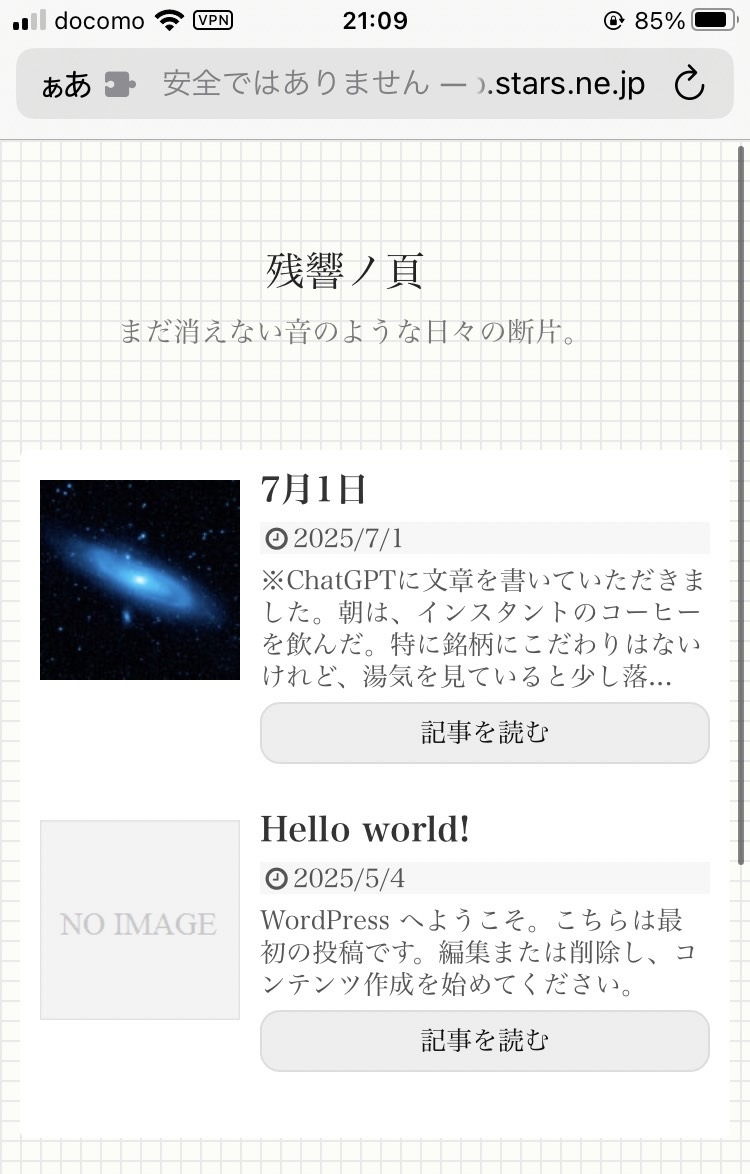Open the ぁあ page settings menu
This screenshot has width=750, height=1174.
point(65,85)
